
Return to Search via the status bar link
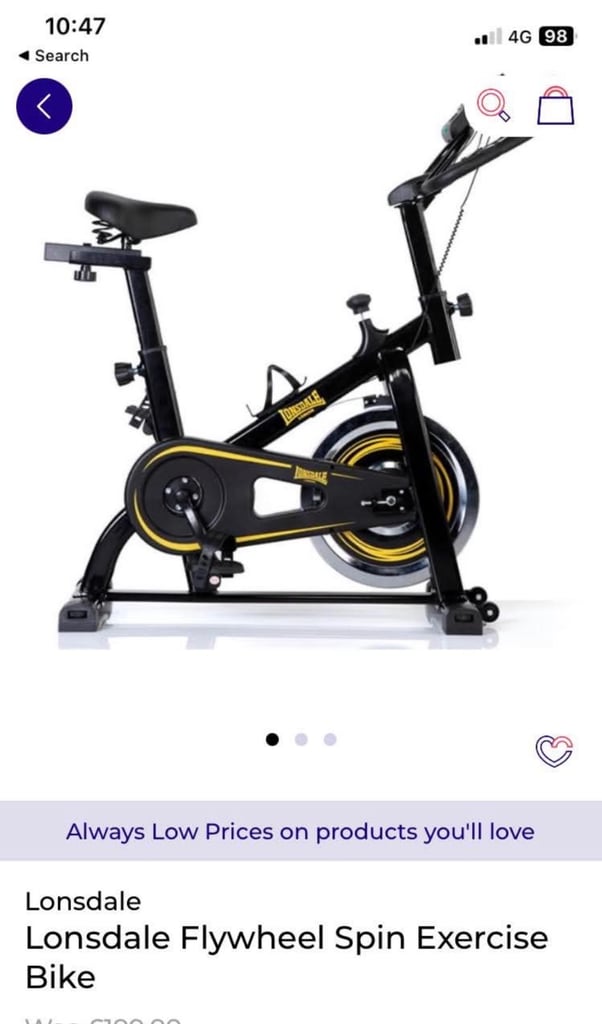[54, 56]
